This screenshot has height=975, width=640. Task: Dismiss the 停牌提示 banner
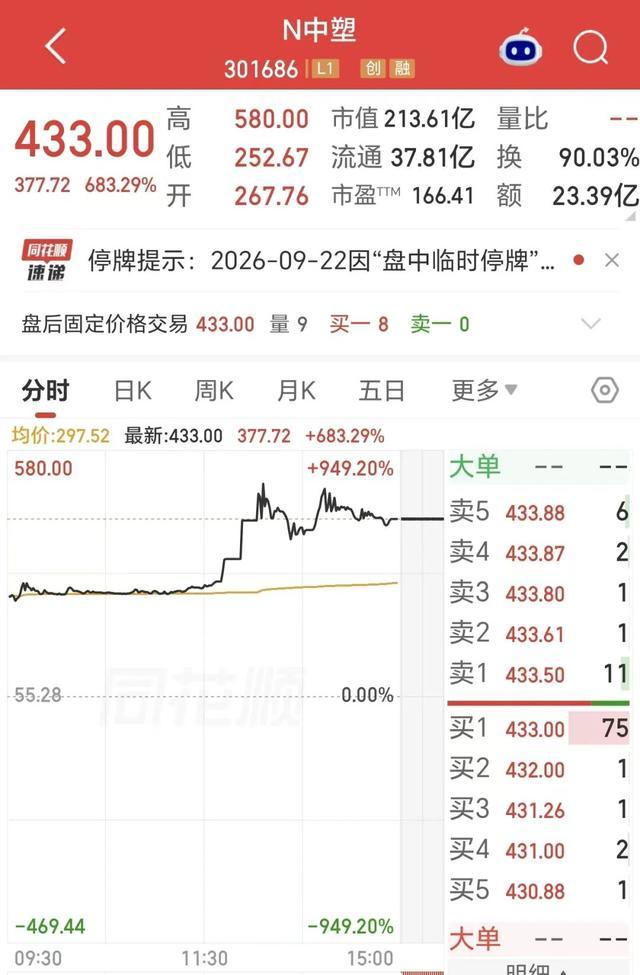point(612,261)
